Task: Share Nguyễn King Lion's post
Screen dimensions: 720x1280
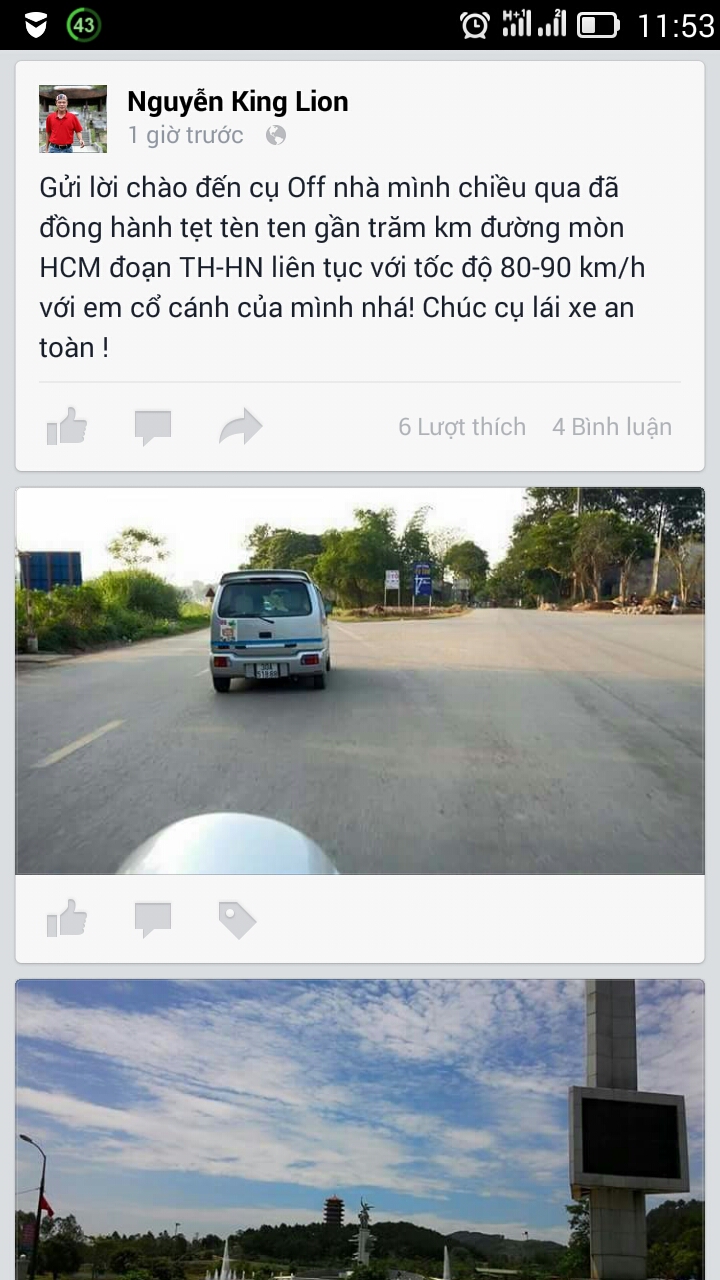Action: 241,427
